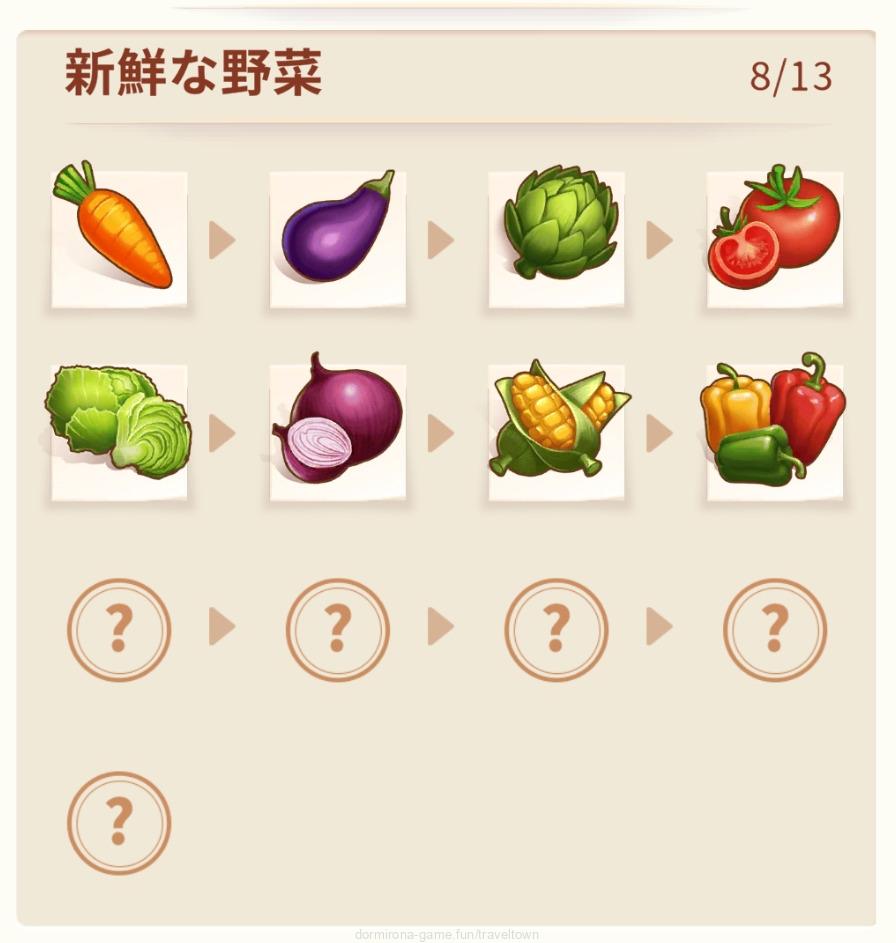View the green artichoke item
The image size is (896, 943).
[x=556, y=237]
